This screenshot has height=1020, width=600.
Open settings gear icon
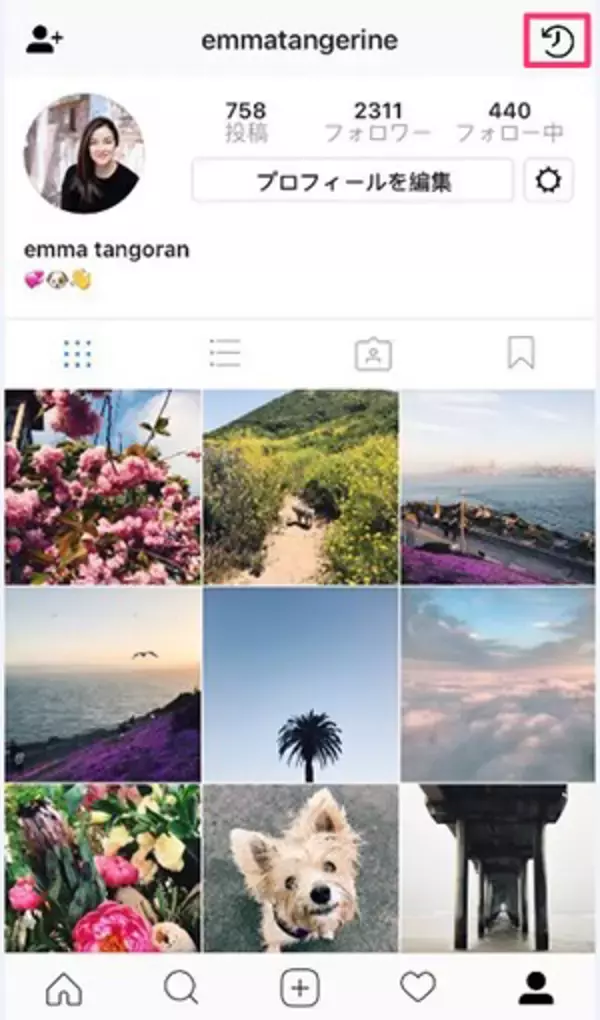pos(548,181)
